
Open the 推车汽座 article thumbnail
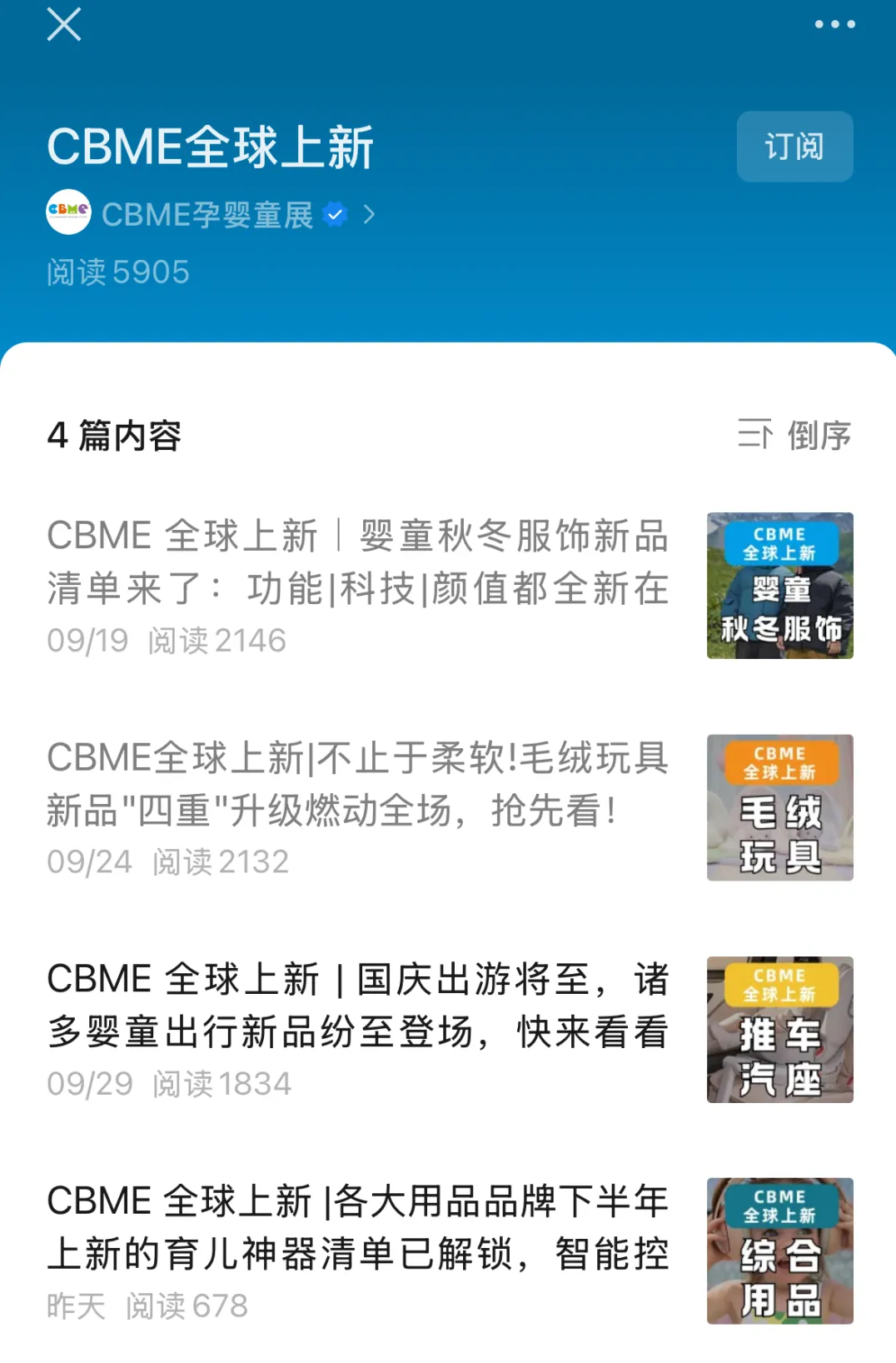[x=779, y=1030]
